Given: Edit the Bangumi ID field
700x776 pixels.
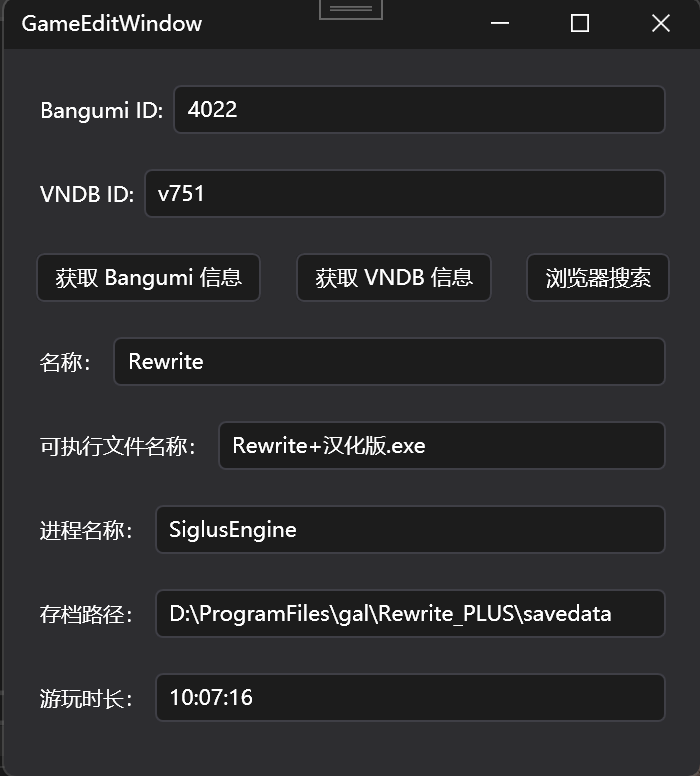Looking at the screenshot, I should 419,110.
